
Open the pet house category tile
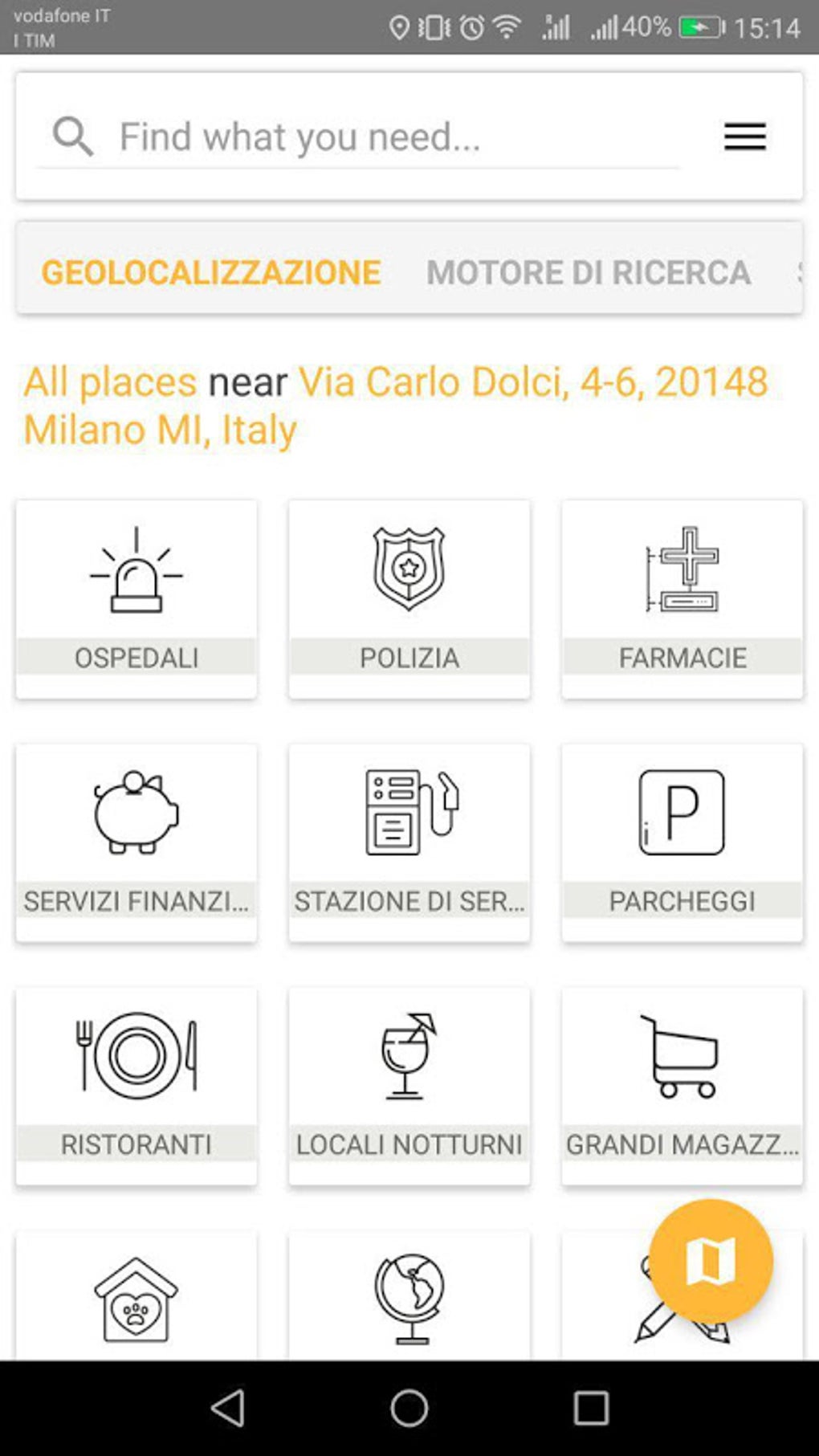[136, 1299]
